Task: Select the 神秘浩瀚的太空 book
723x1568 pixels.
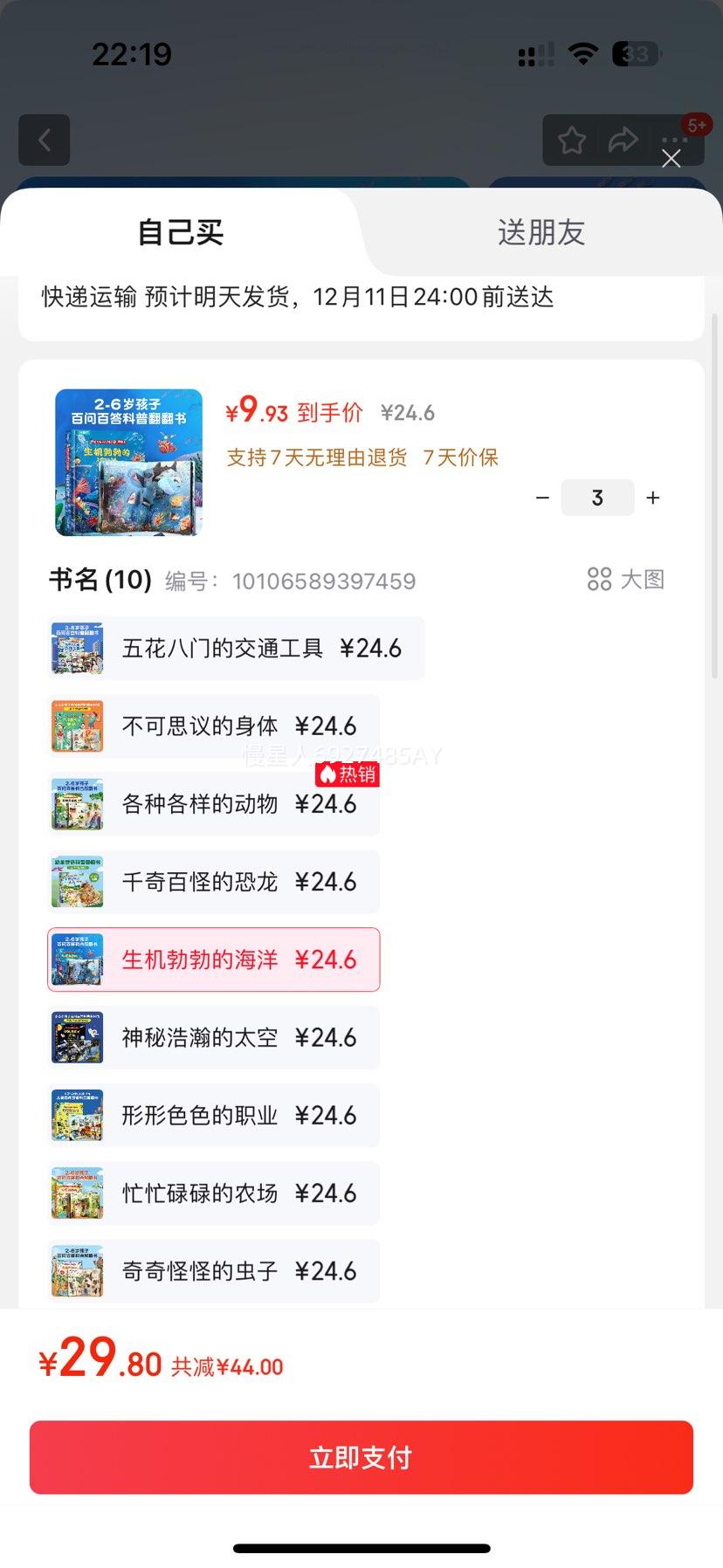Action: tap(214, 1037)
